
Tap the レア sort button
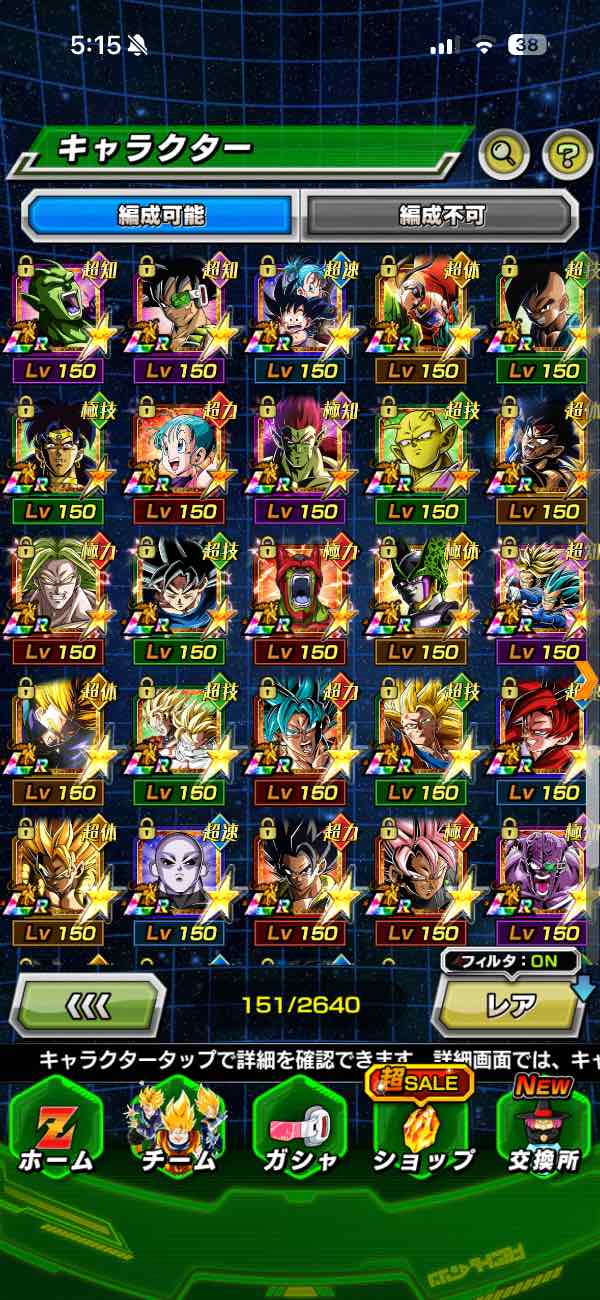(511, 1004)
